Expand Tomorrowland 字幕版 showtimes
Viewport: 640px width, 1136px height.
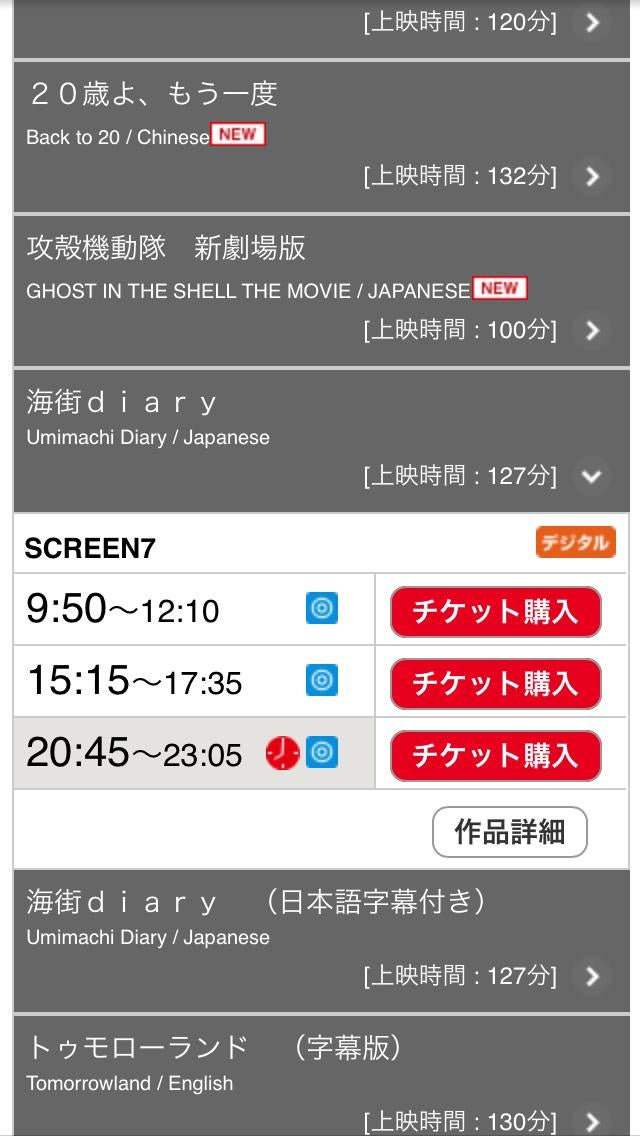(x=592, y=1121)
